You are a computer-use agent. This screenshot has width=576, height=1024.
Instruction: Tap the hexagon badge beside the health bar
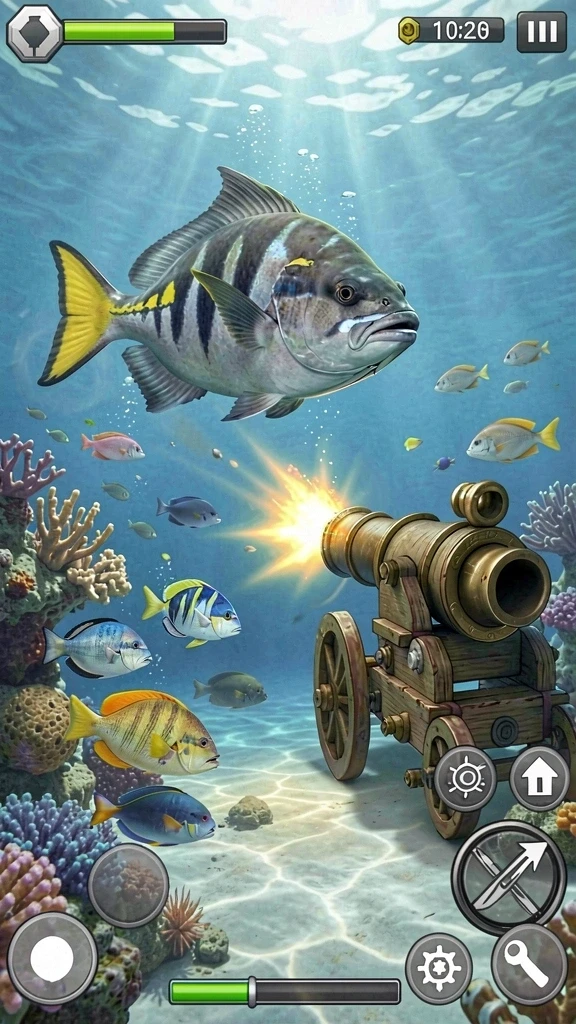[35, 33]
